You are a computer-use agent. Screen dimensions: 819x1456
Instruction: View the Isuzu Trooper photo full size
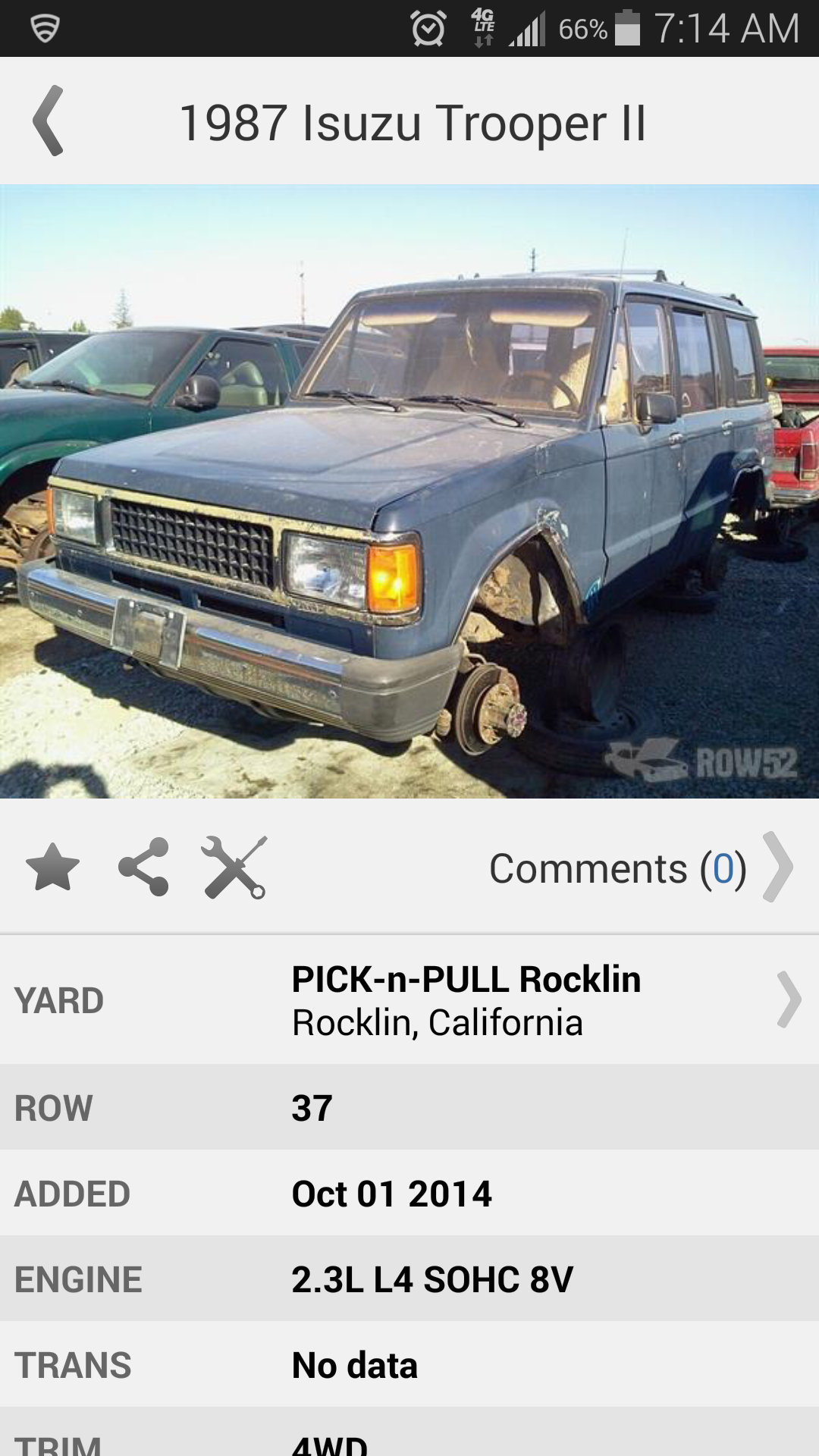coord(409,491)
